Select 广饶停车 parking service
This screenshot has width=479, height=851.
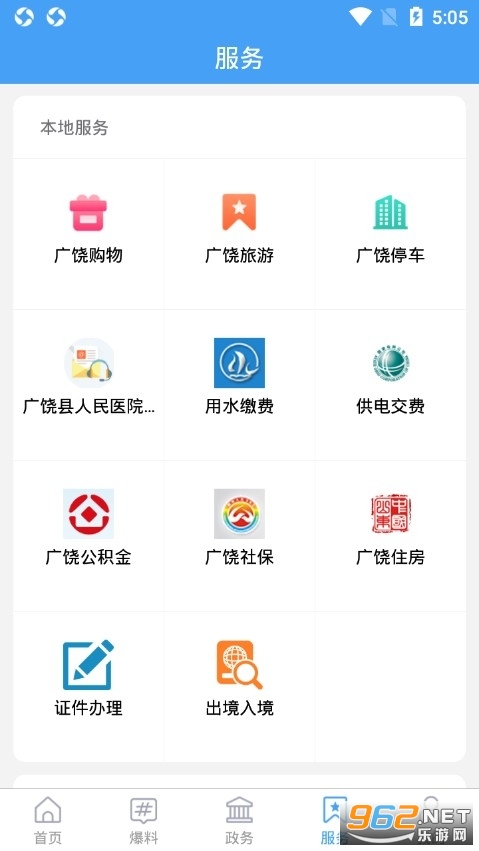pos(390,234)
